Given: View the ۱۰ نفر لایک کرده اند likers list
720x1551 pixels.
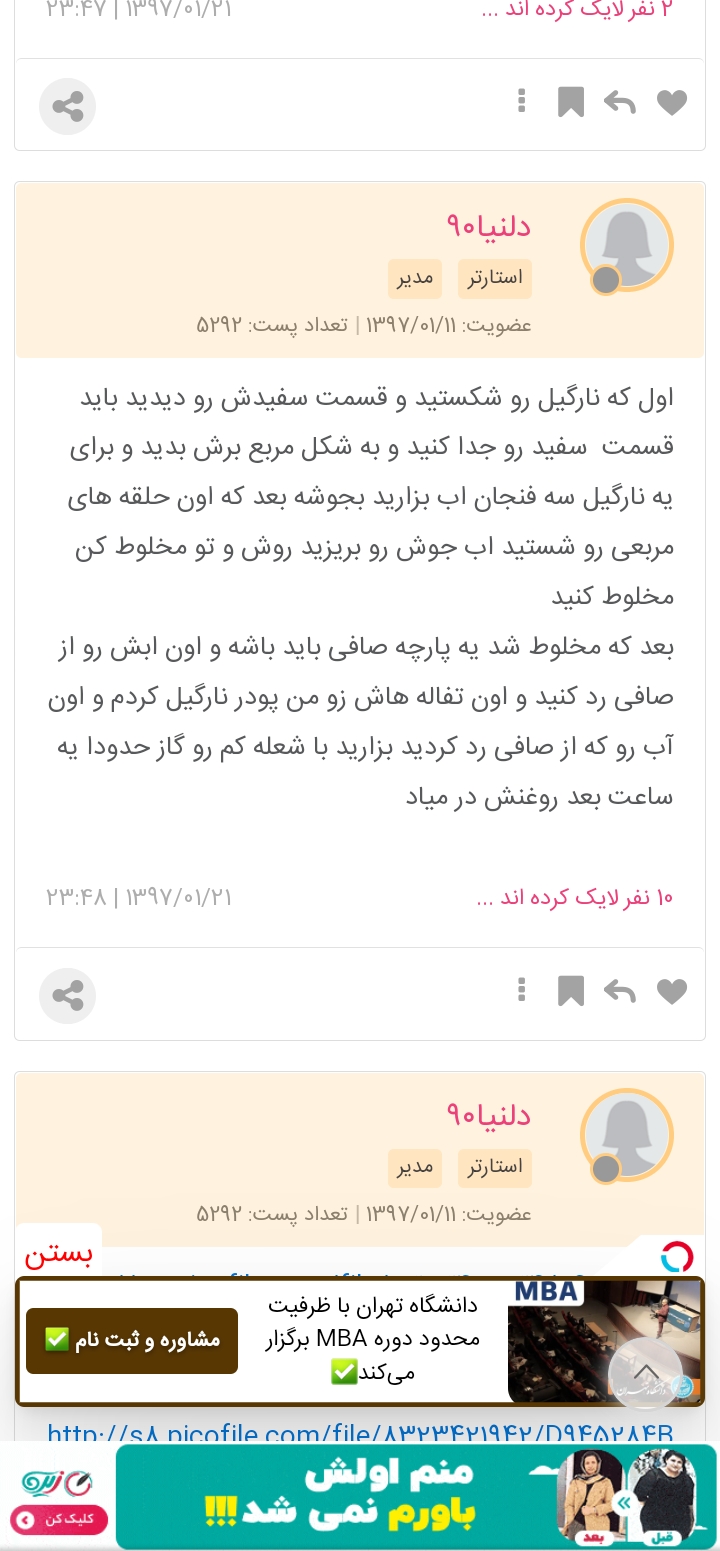Looking at the screenshot, I should [x=575, y=898].
